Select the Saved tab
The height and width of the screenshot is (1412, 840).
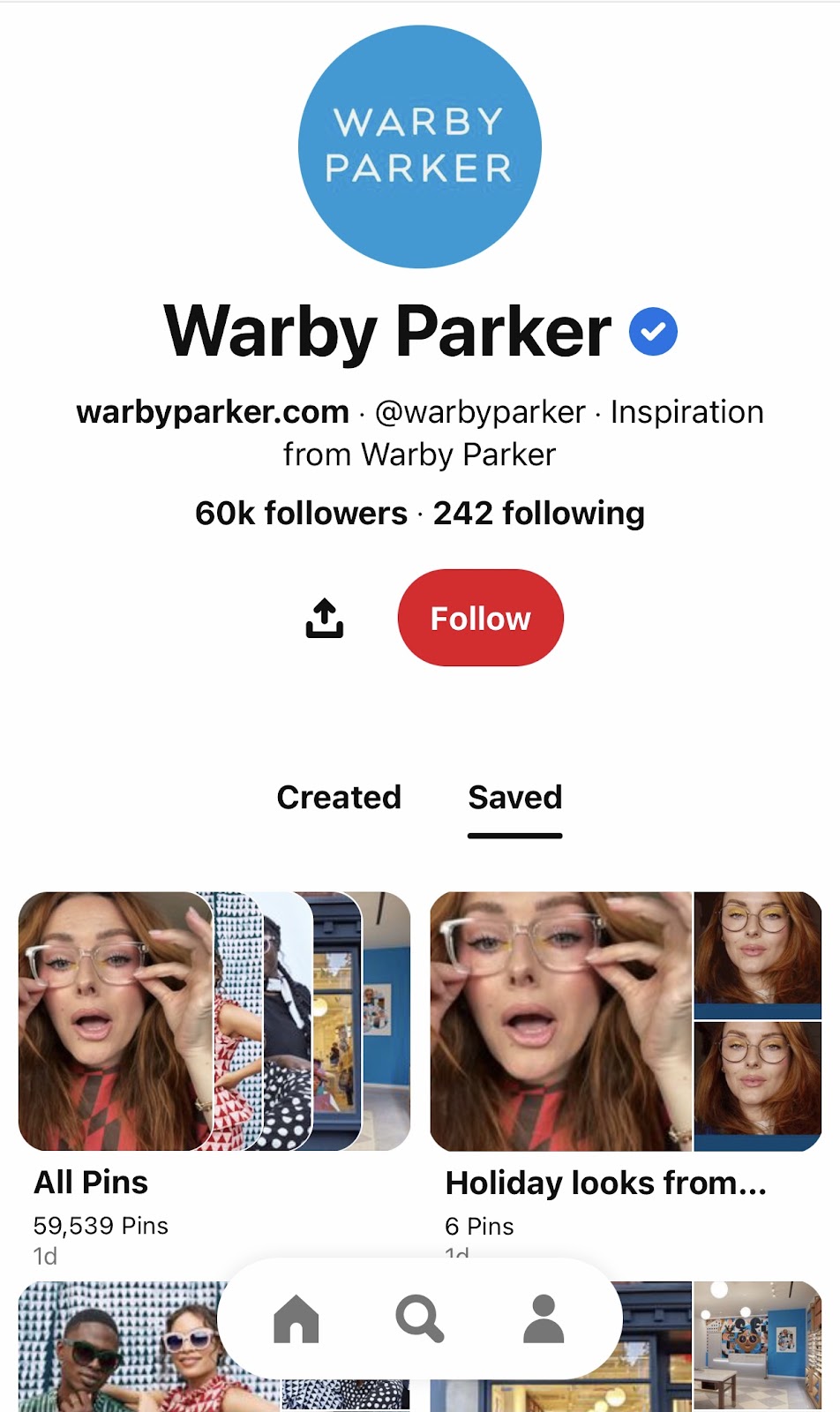(x=514, y=797)
